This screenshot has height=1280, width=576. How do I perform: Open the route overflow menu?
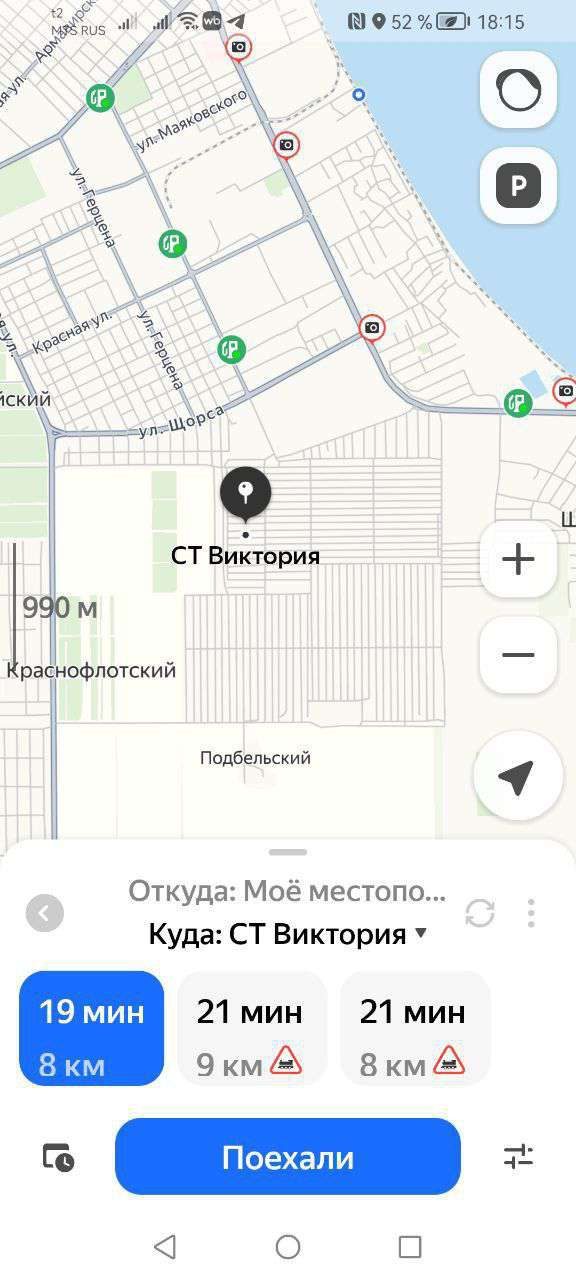[531, 913]
